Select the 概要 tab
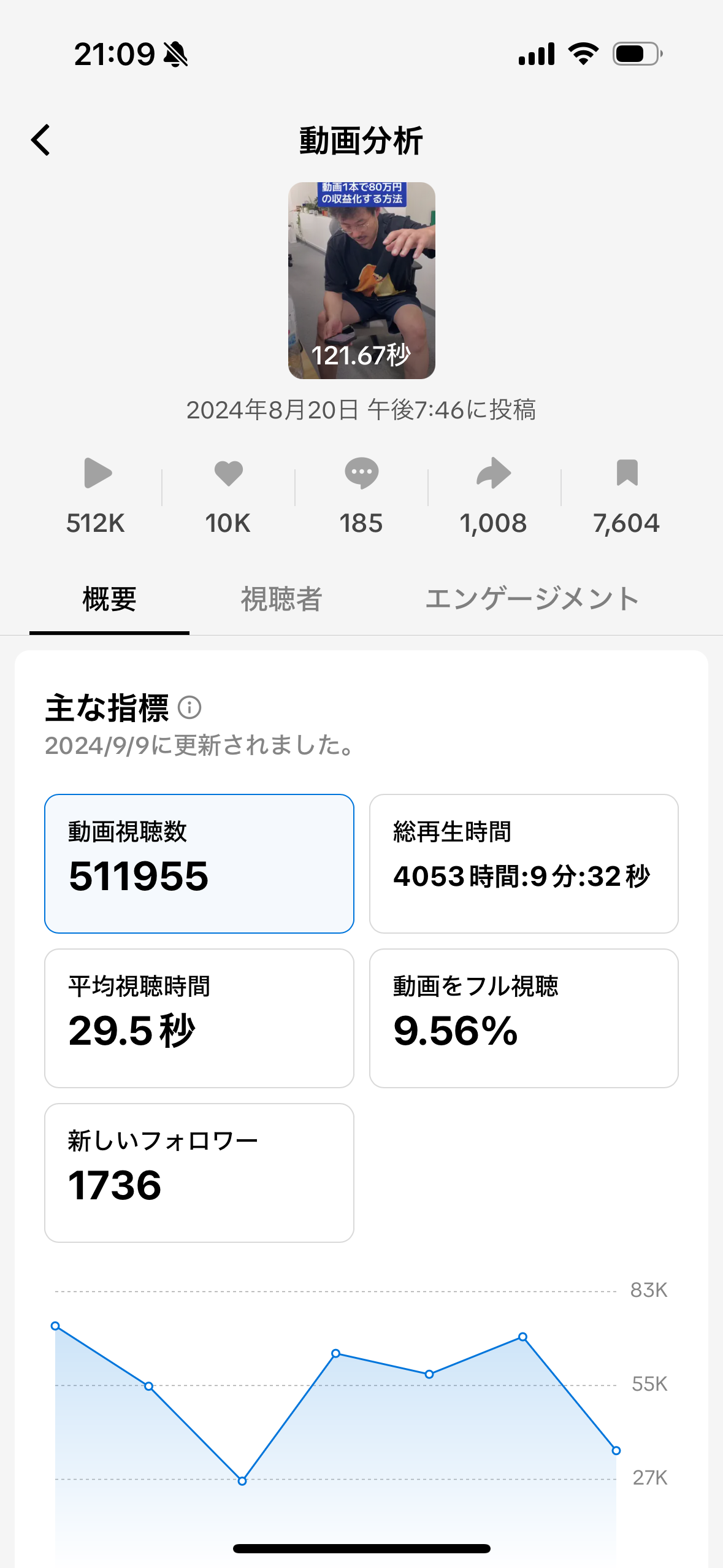The image size is (723, 1568). click(109, 599)
